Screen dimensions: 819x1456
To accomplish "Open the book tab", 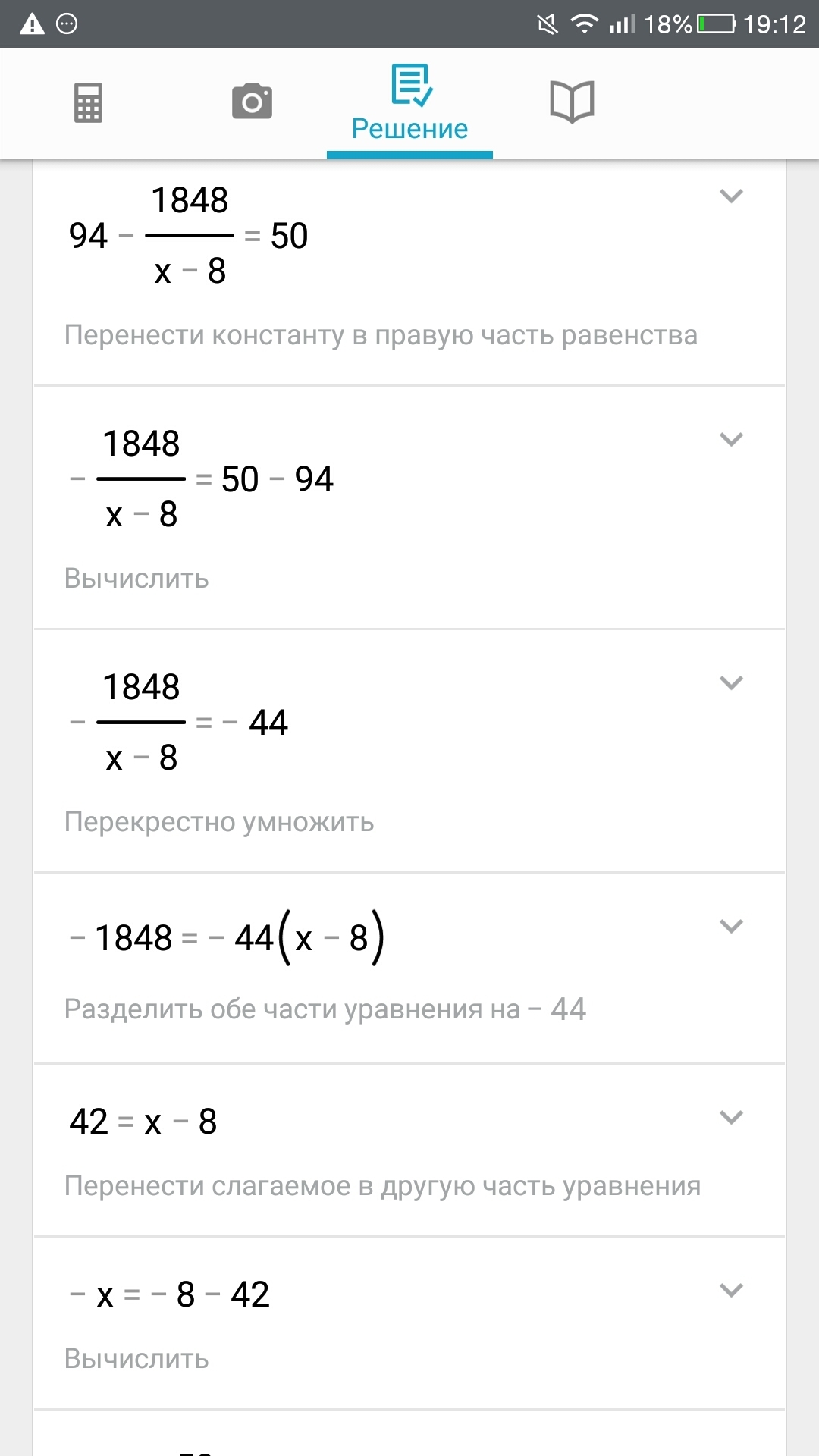I will click(x=572, y=102).
